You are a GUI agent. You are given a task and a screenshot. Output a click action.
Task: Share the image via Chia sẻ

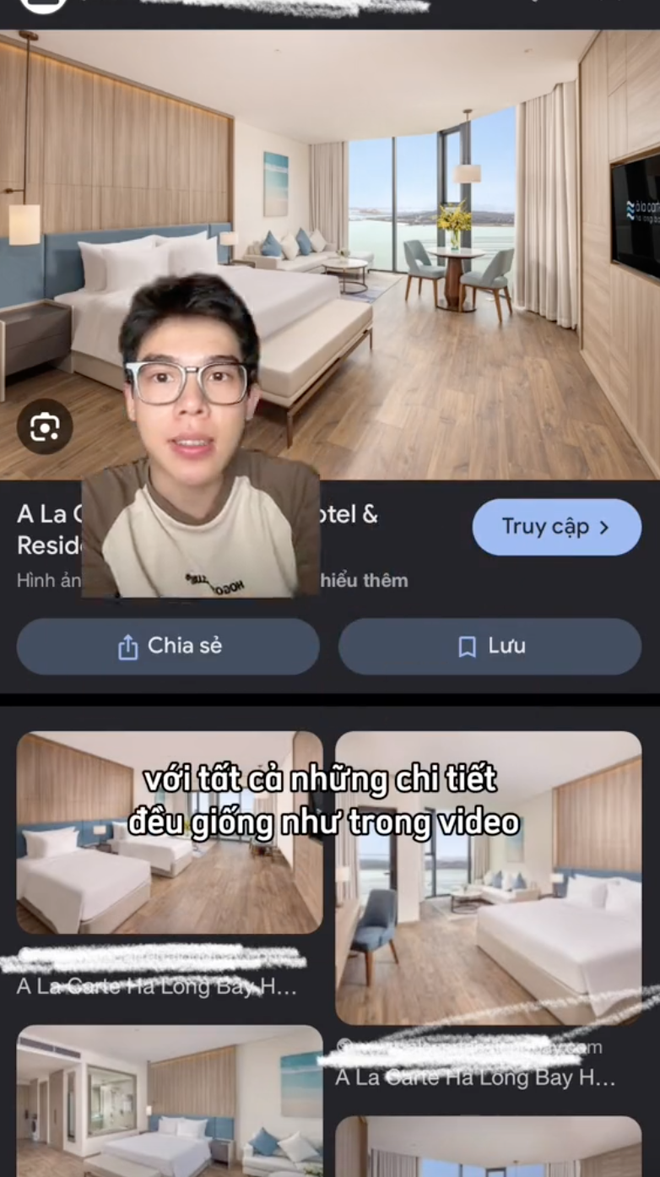(x=168, y=646)
